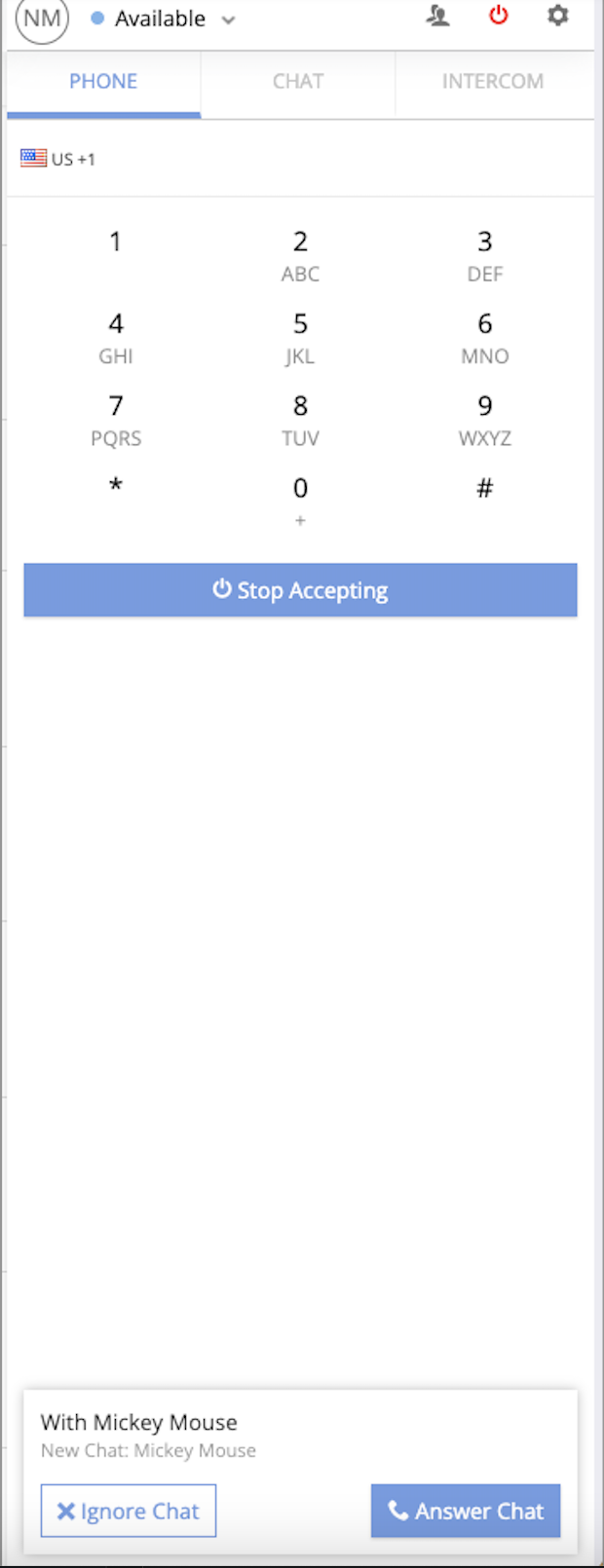Change the US +1 country code
Screen dimensions: 604x1568
coord(58,159)
